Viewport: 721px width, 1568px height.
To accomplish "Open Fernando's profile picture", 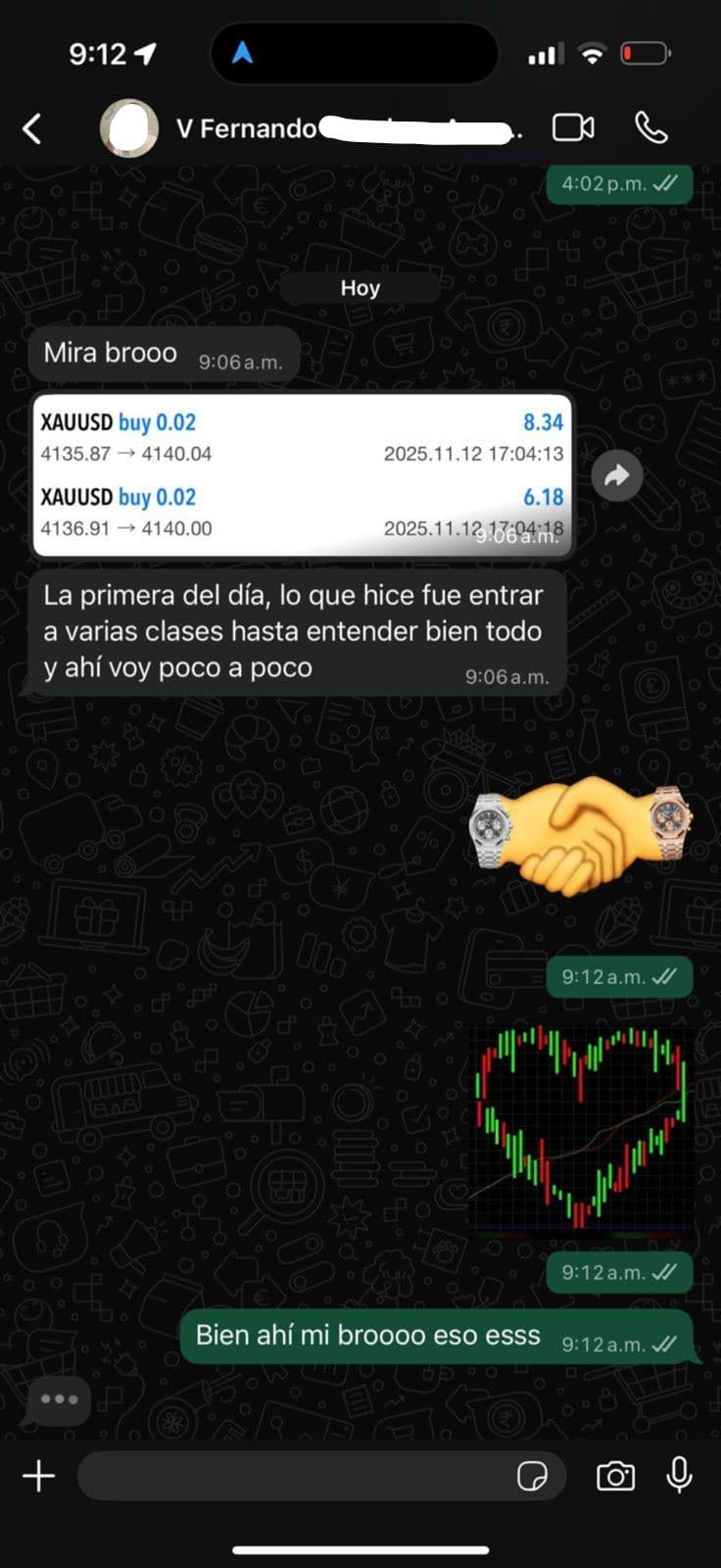I will coord(130,127).
